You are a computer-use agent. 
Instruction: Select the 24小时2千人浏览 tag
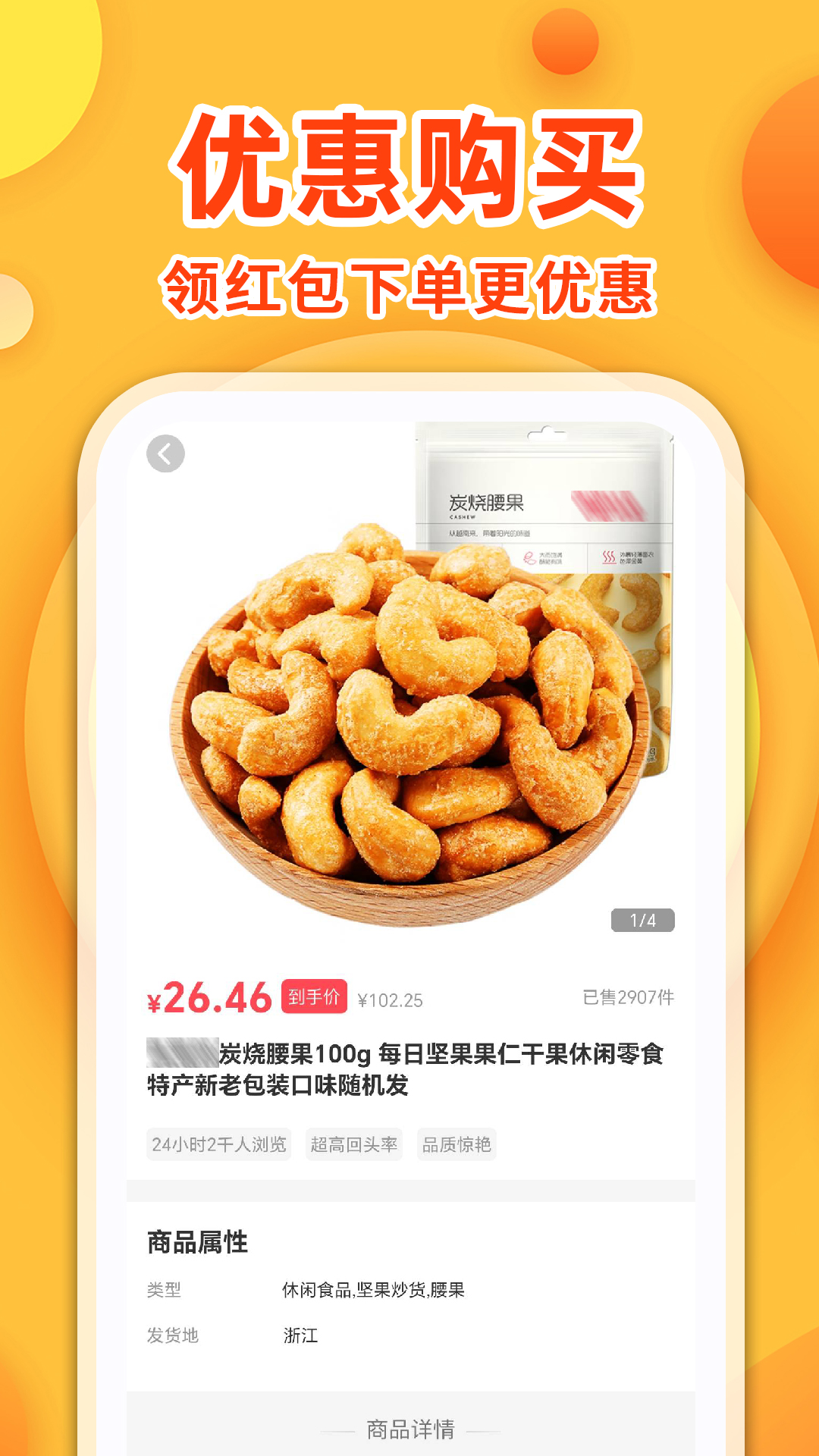[x=218, y=1147]
